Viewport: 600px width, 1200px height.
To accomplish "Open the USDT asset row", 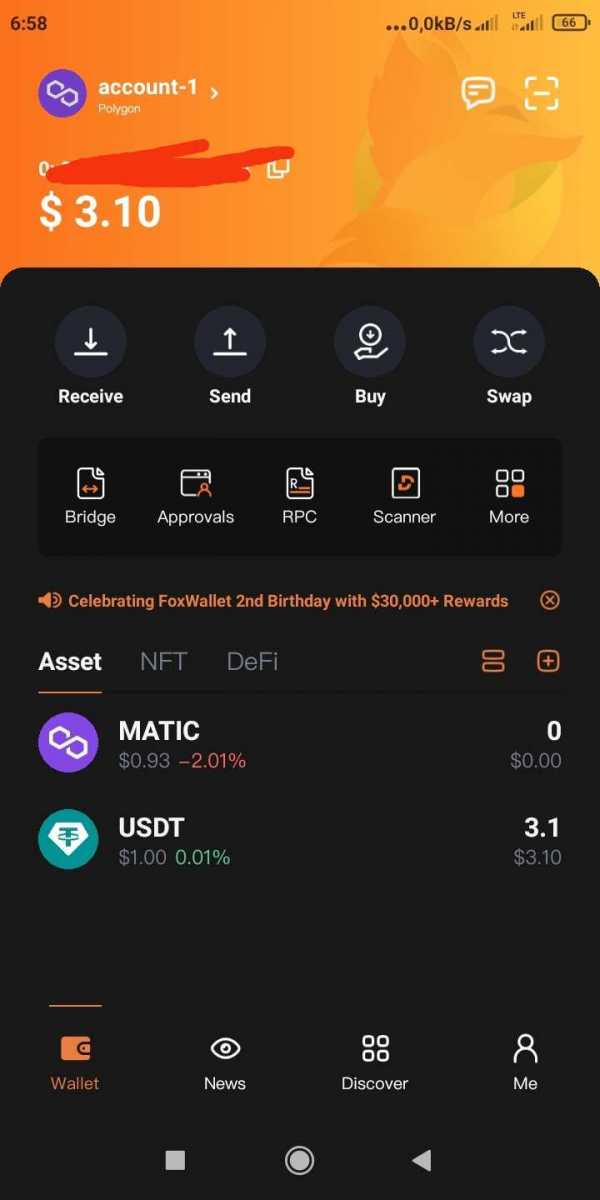I will click(300, 841).
